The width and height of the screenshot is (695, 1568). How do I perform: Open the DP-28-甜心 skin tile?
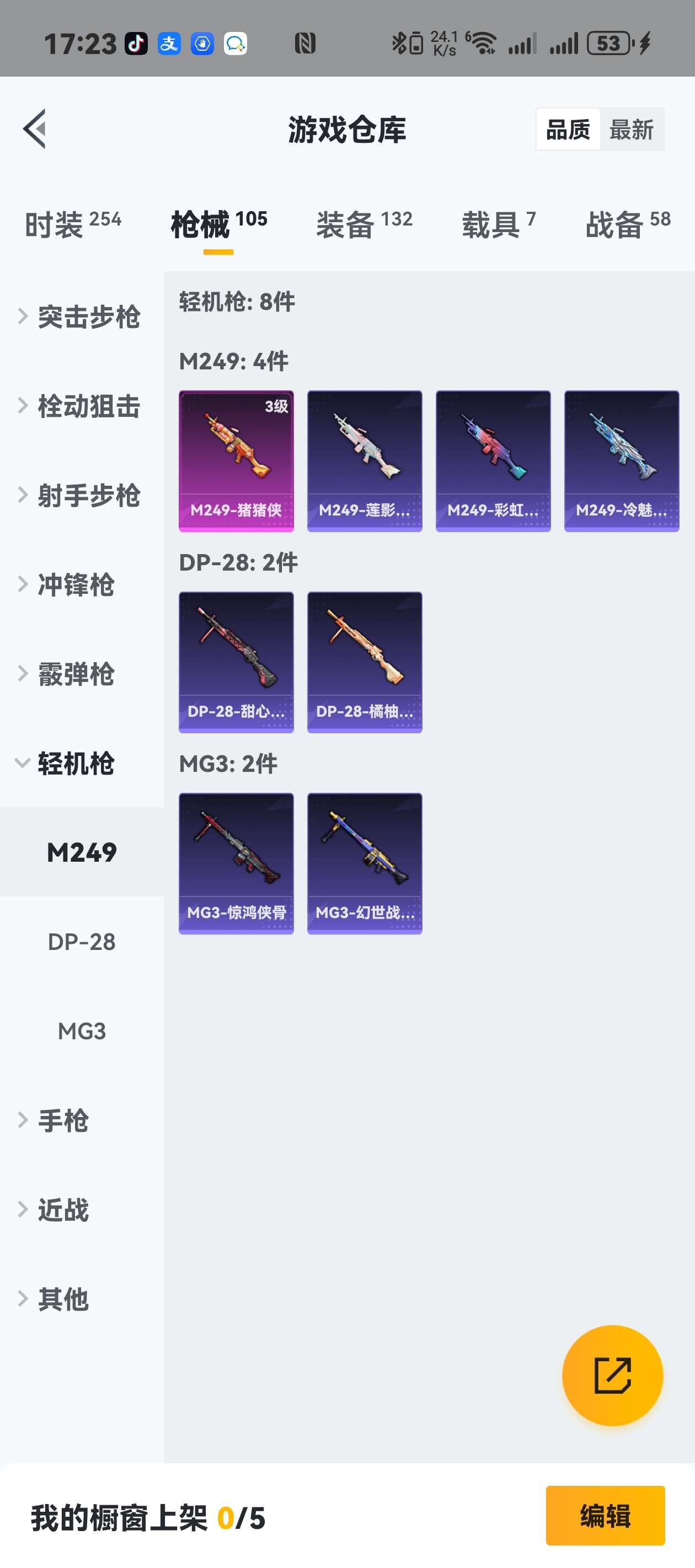coord(236,662)
